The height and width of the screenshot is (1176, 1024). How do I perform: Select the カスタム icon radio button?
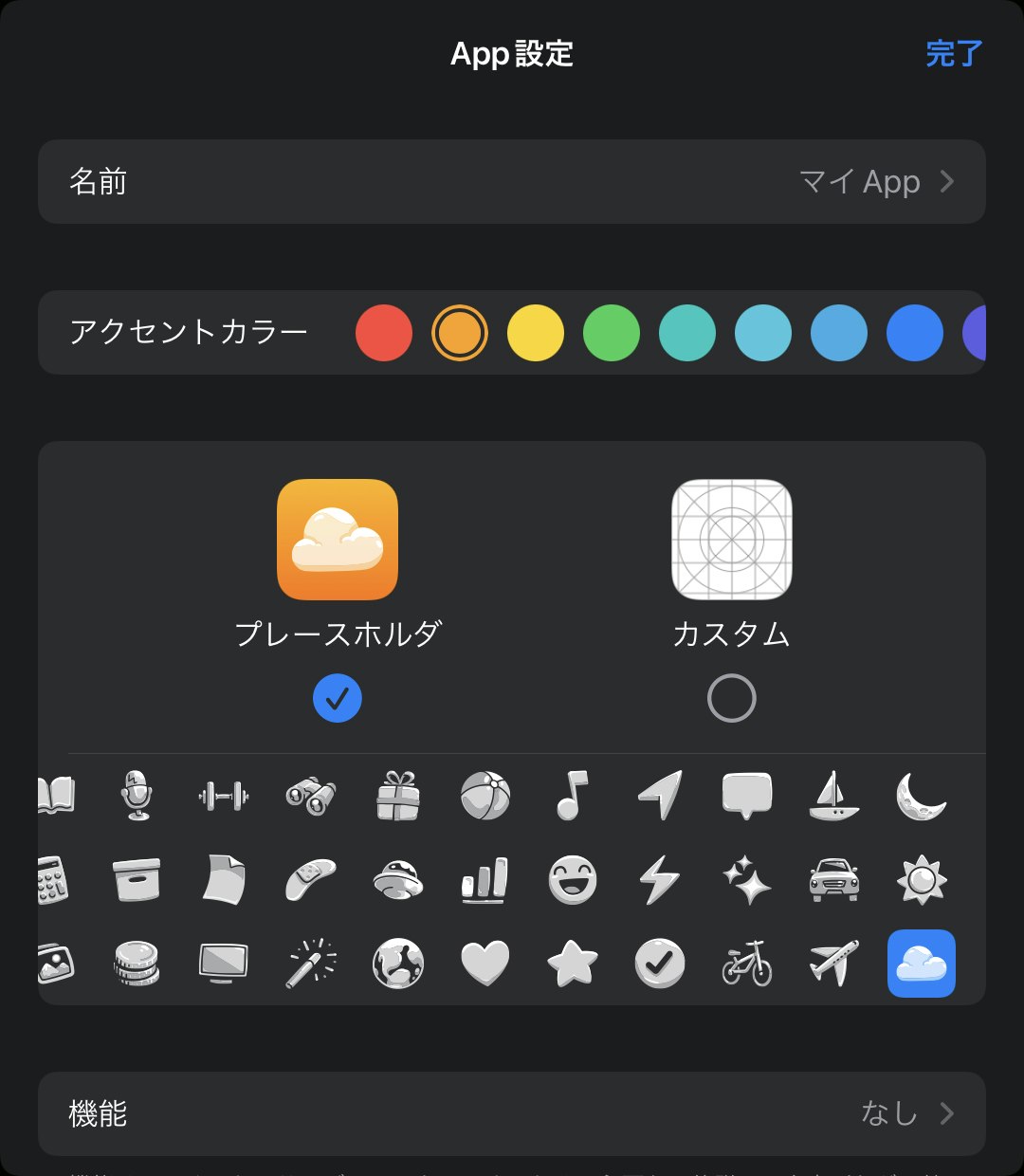coord(731,699)
